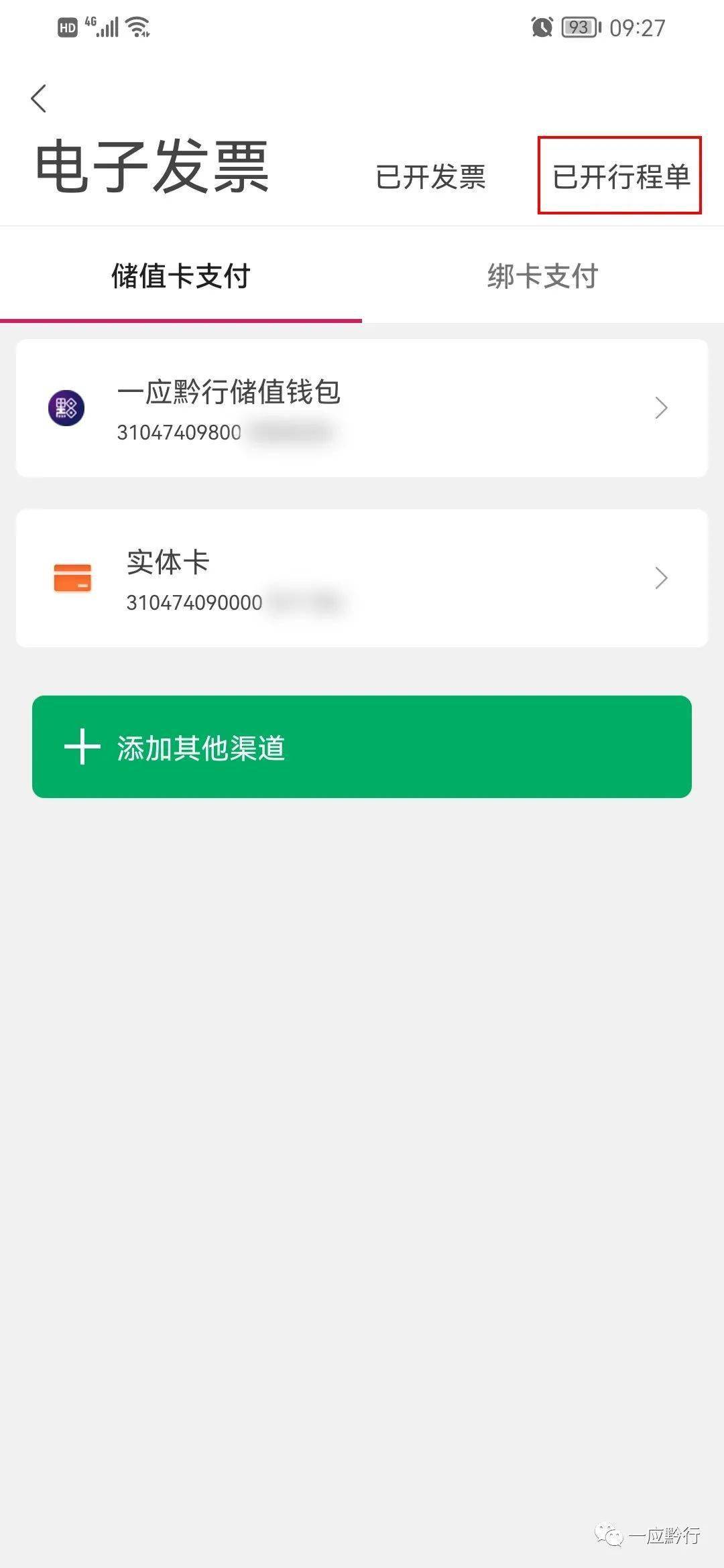Tap 添加其他渠道 to add another channel
This screenshot has width=724, height=1568.
pos(362,746)
